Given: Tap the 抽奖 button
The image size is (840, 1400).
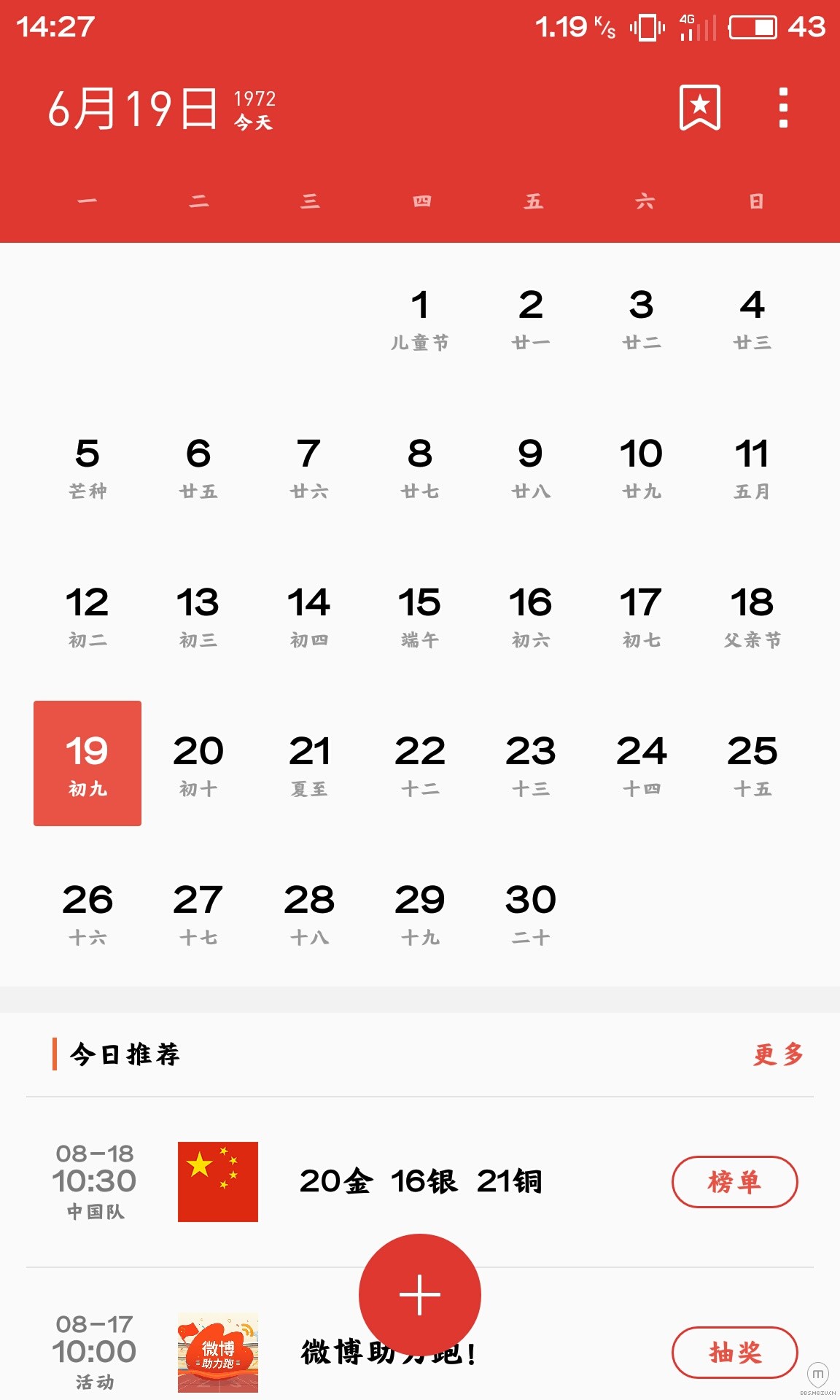Looking at the screenshot, I should 734,1353.
